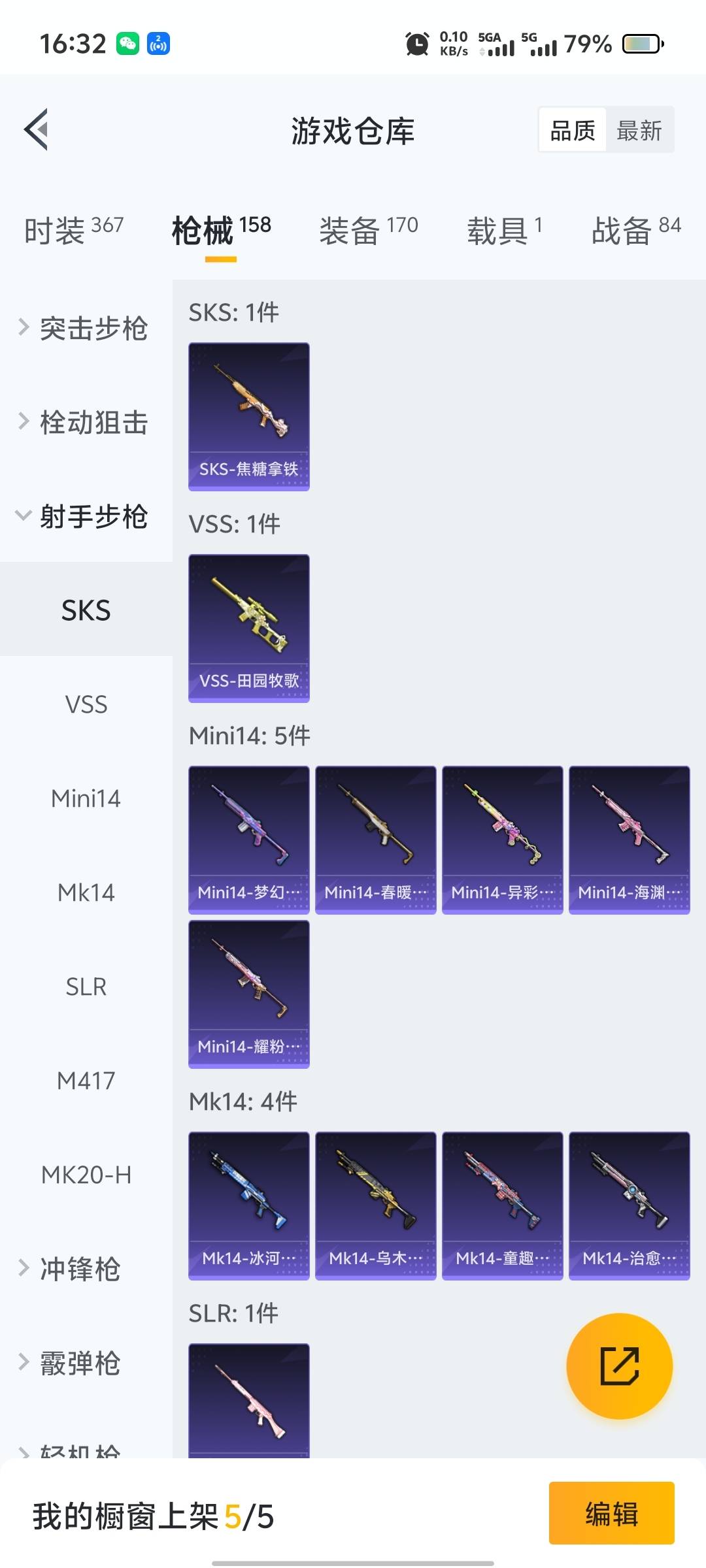706x1568 pixels.
Task: Switch to the 时装 tab
Action: point(73,230)
